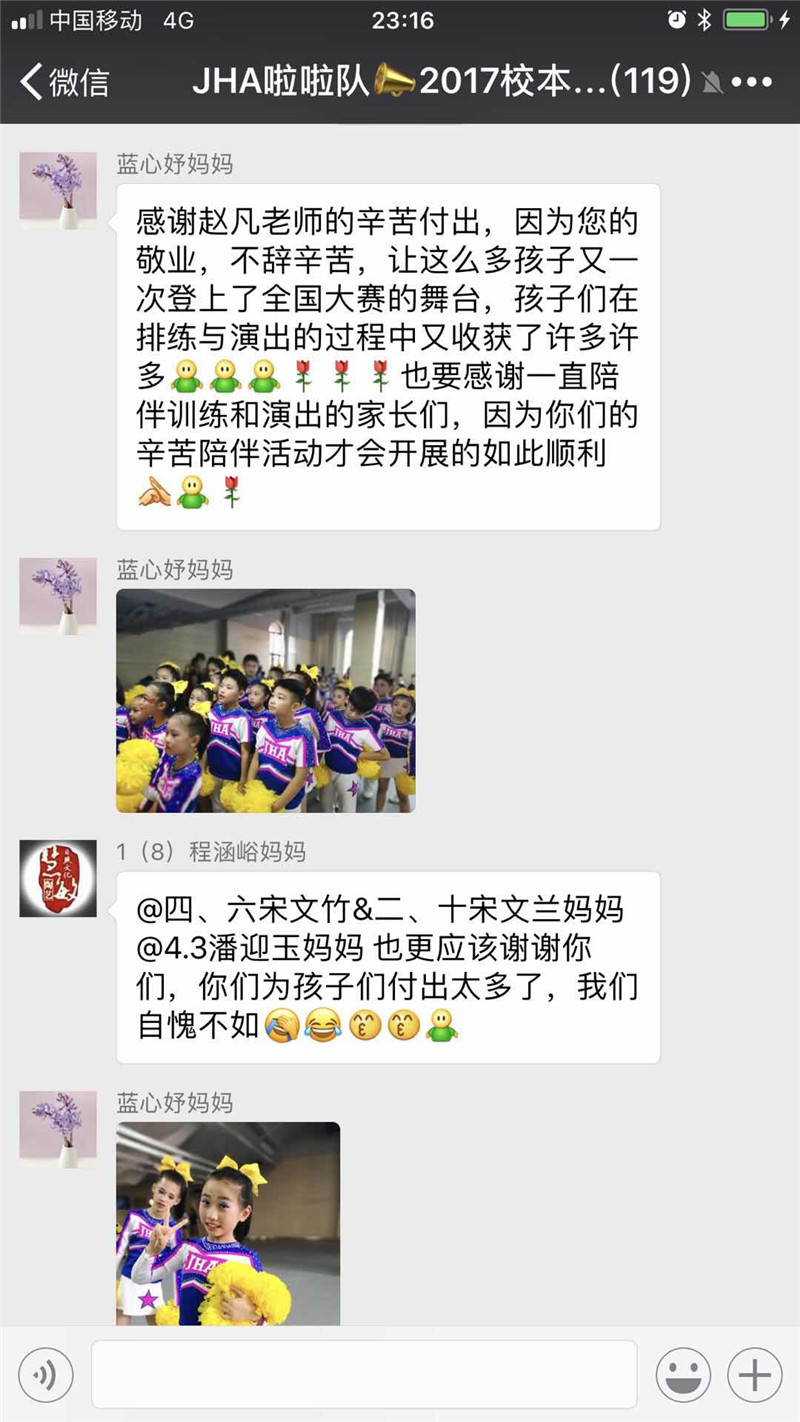This screenshot has height=1422, width=800.
Task: Open the emoji sticker panel
Action: (x=683, y=1375)
